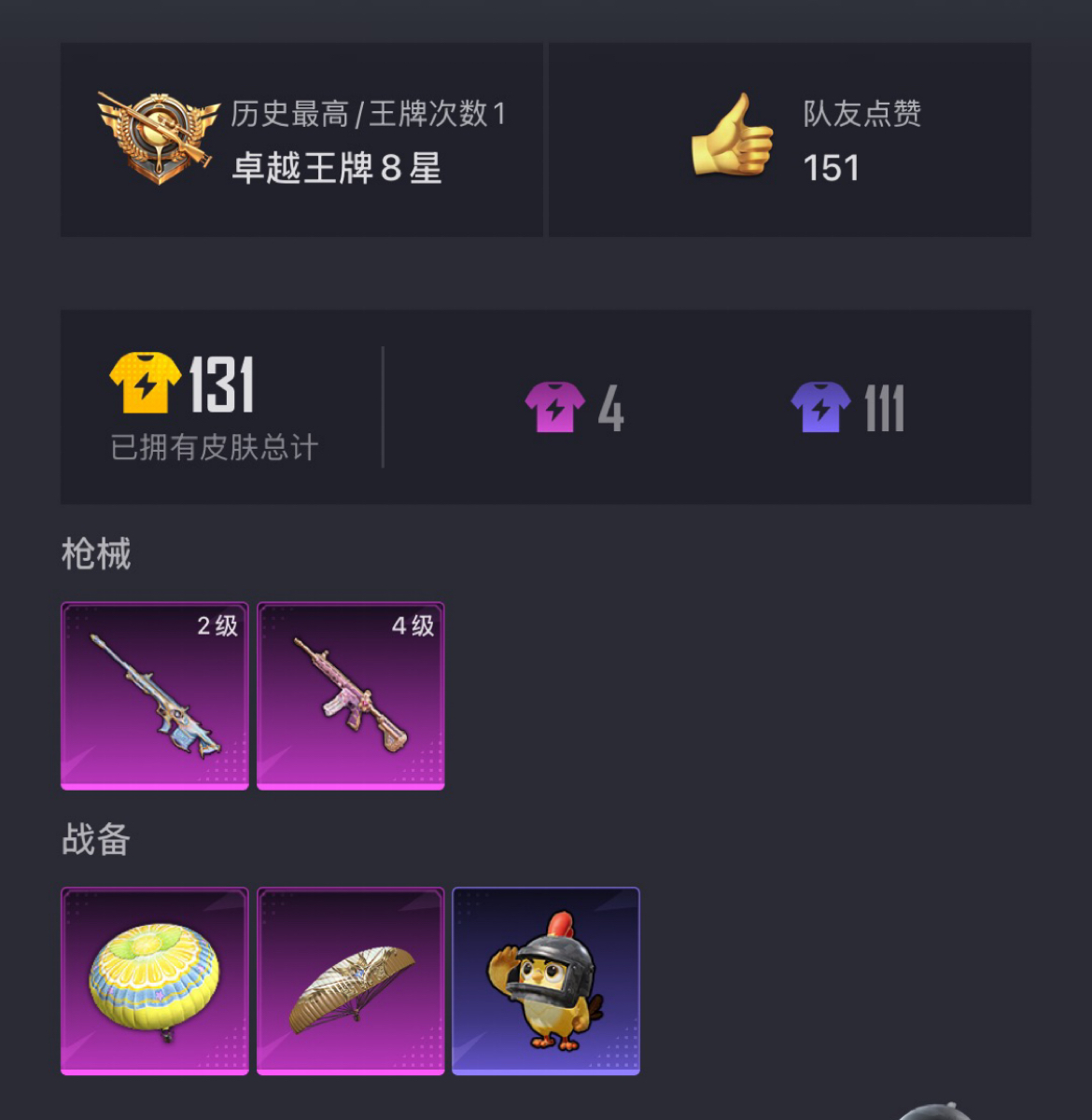The image size is (1092, 1120).
Task: Open the helmet chick item
Action: pos(546,981)
